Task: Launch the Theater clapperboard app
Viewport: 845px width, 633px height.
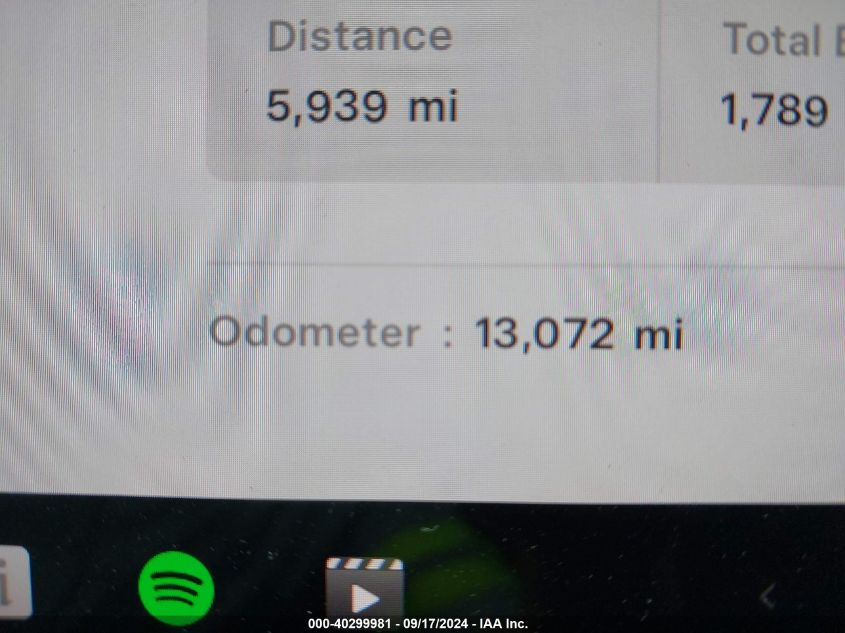Action: pyautogui.click(x=364, y=588)
